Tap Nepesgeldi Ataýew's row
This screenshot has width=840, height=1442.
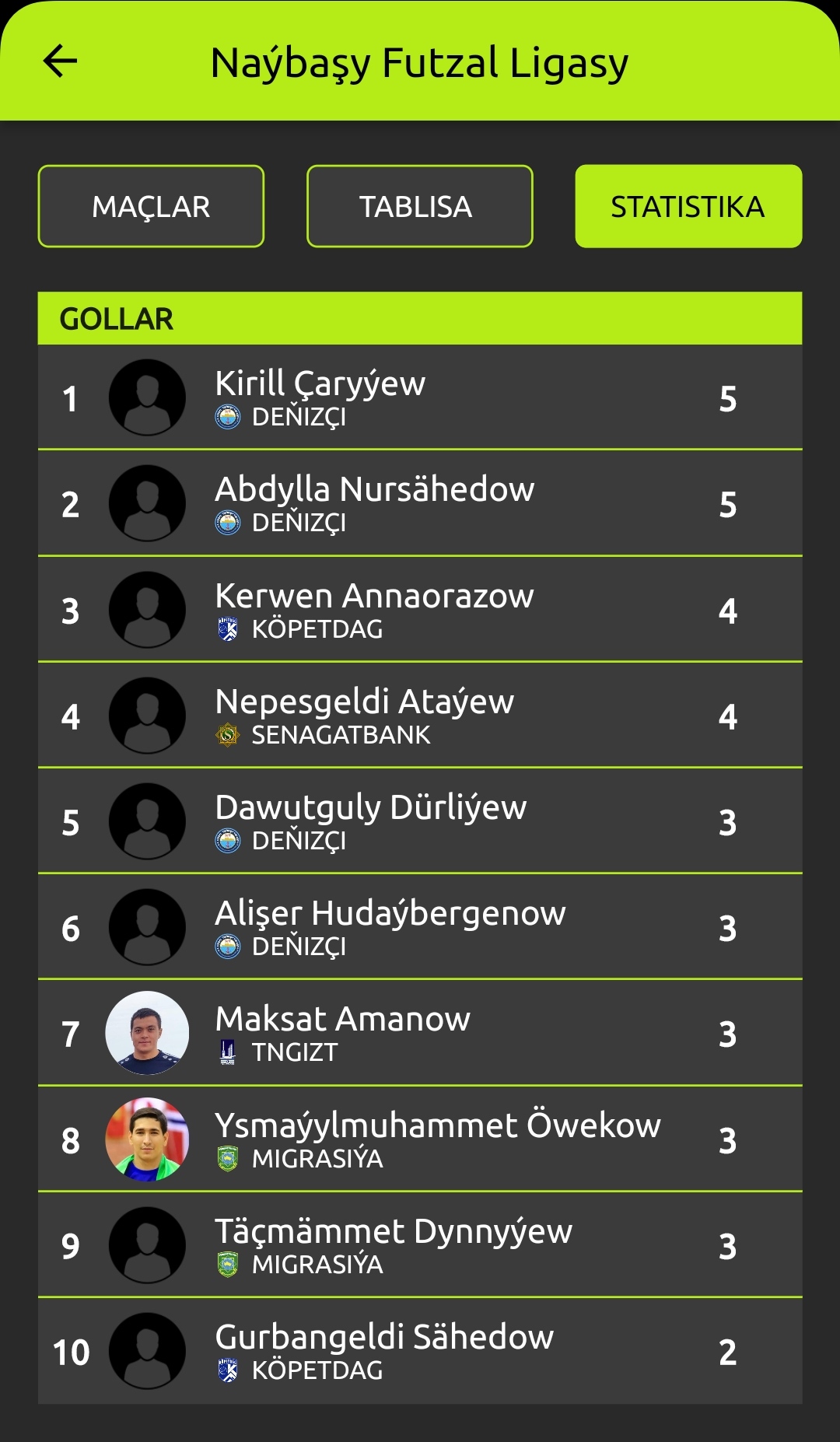point(420,715)
